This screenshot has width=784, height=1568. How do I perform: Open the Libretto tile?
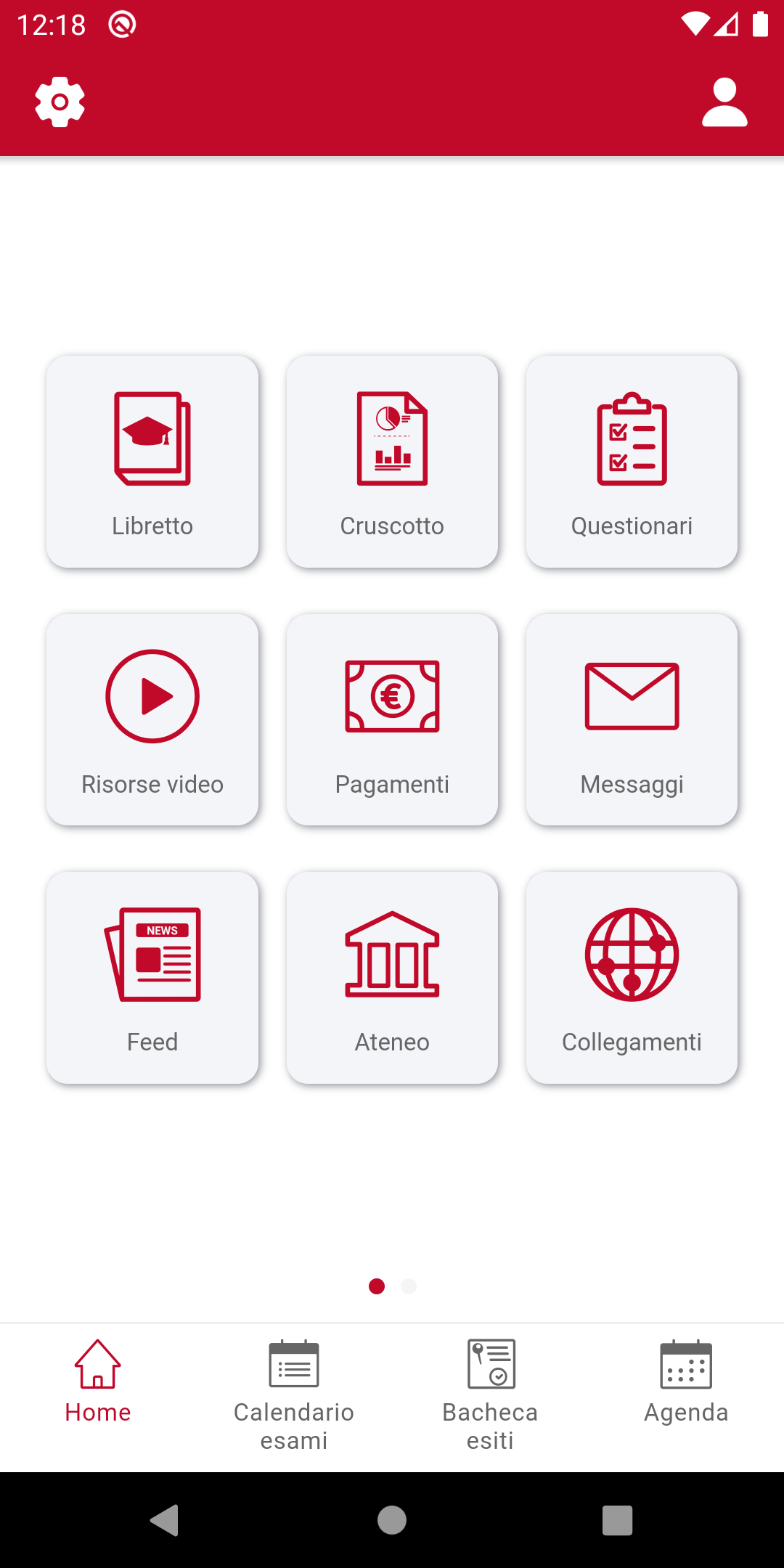tap(152, 462)
